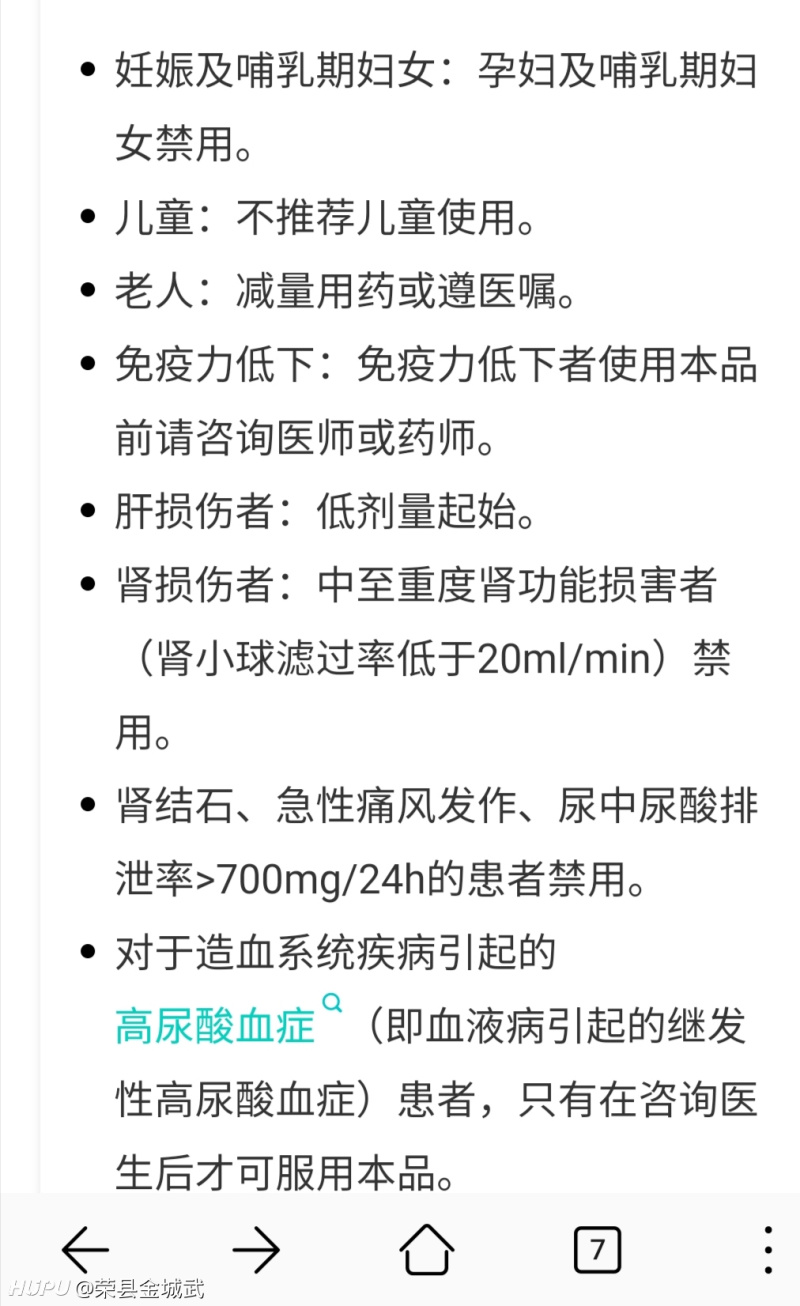This screenshot has width=800, height=1306.
Task: Click the bullet beside 妊娠及哺乳期妇女 entry
Action: 86,68
